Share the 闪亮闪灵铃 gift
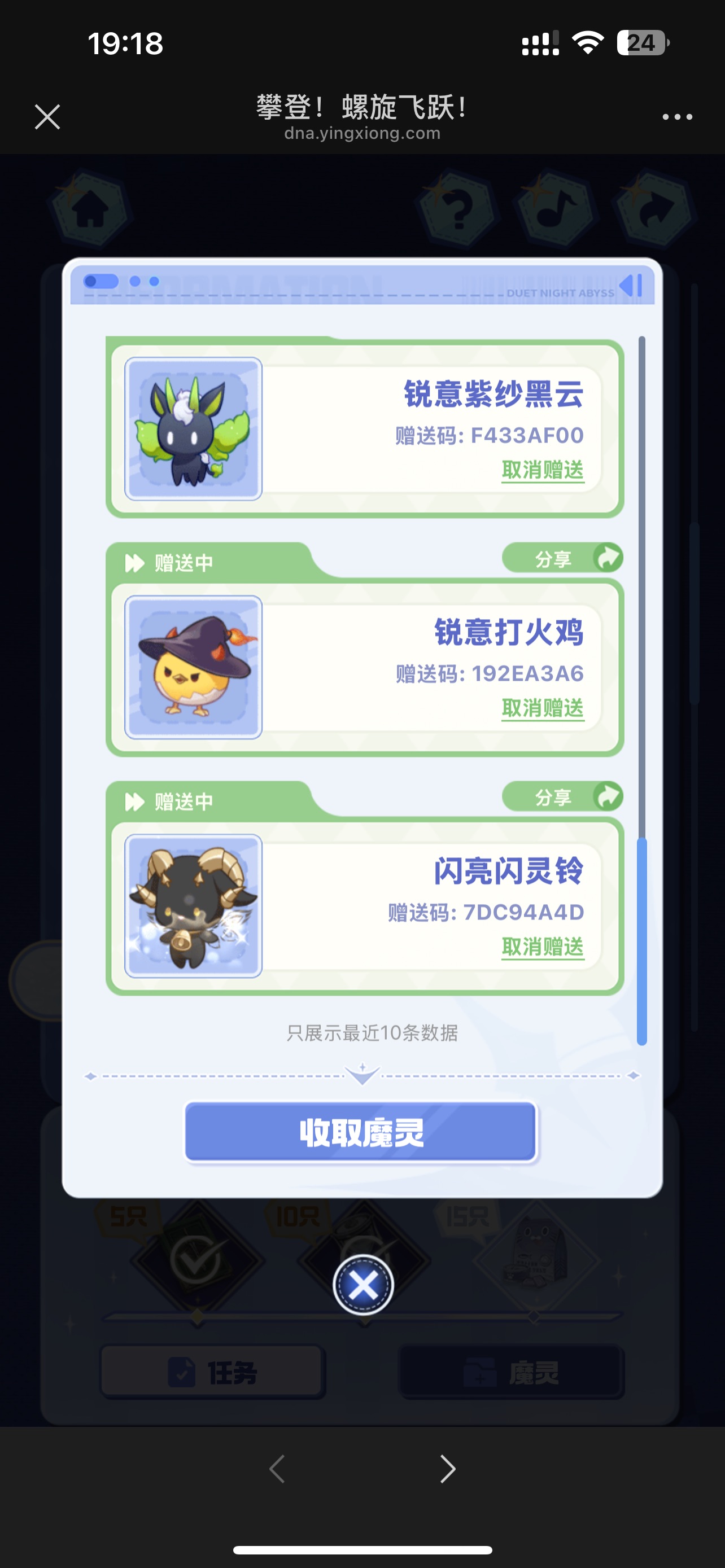This screenshot has width=725, height=1568. tap(562, 797)
